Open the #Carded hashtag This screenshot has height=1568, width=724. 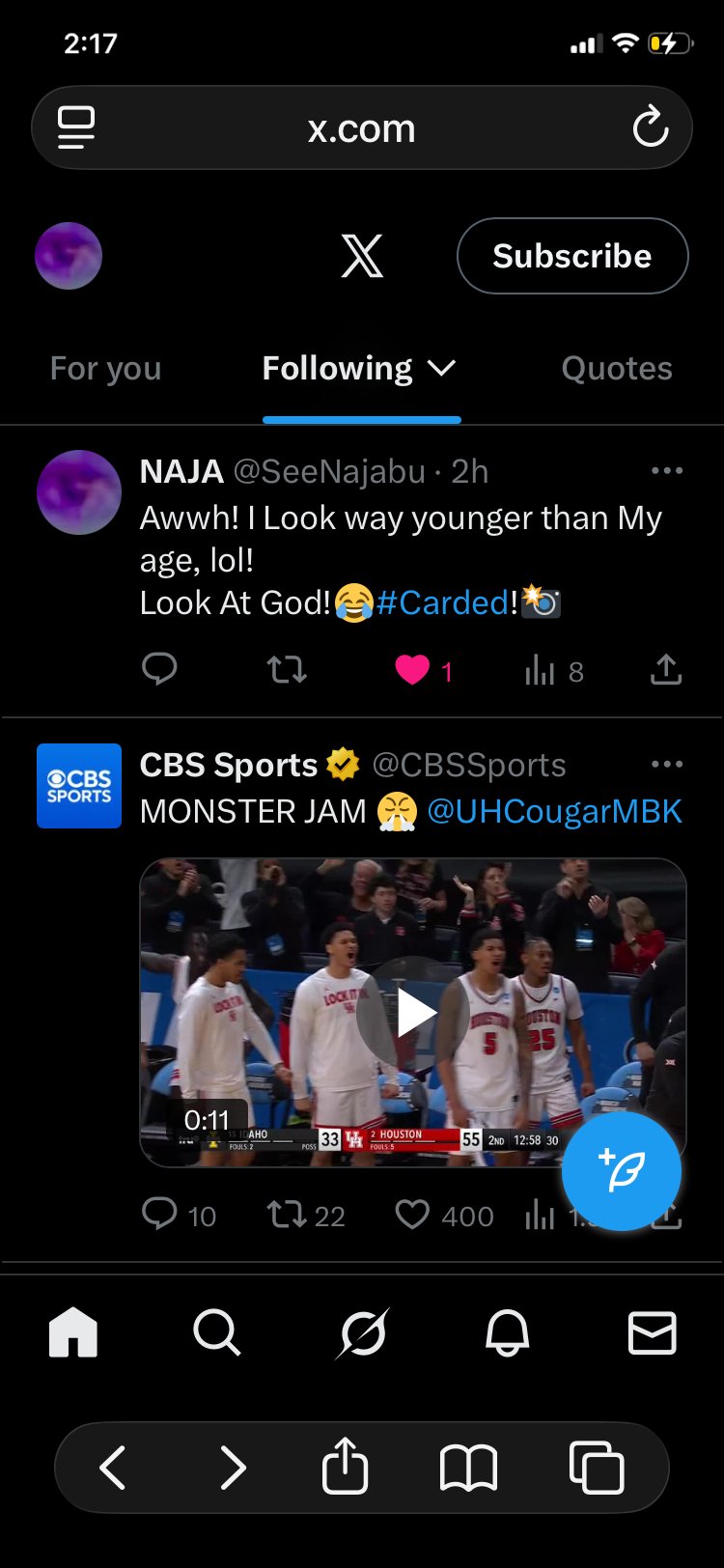(443, 602)
